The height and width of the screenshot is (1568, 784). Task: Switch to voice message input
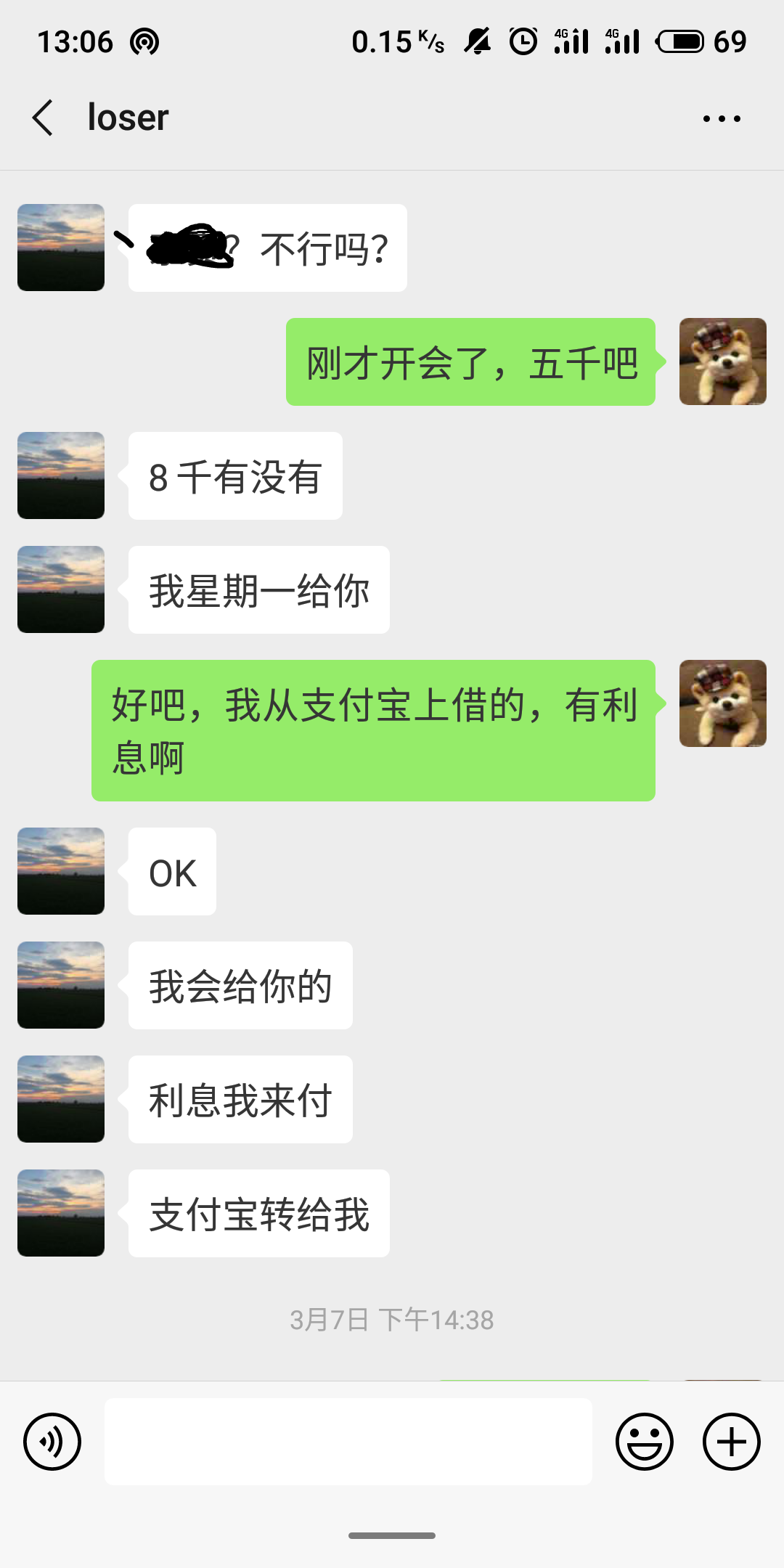tap(52, 1442)
